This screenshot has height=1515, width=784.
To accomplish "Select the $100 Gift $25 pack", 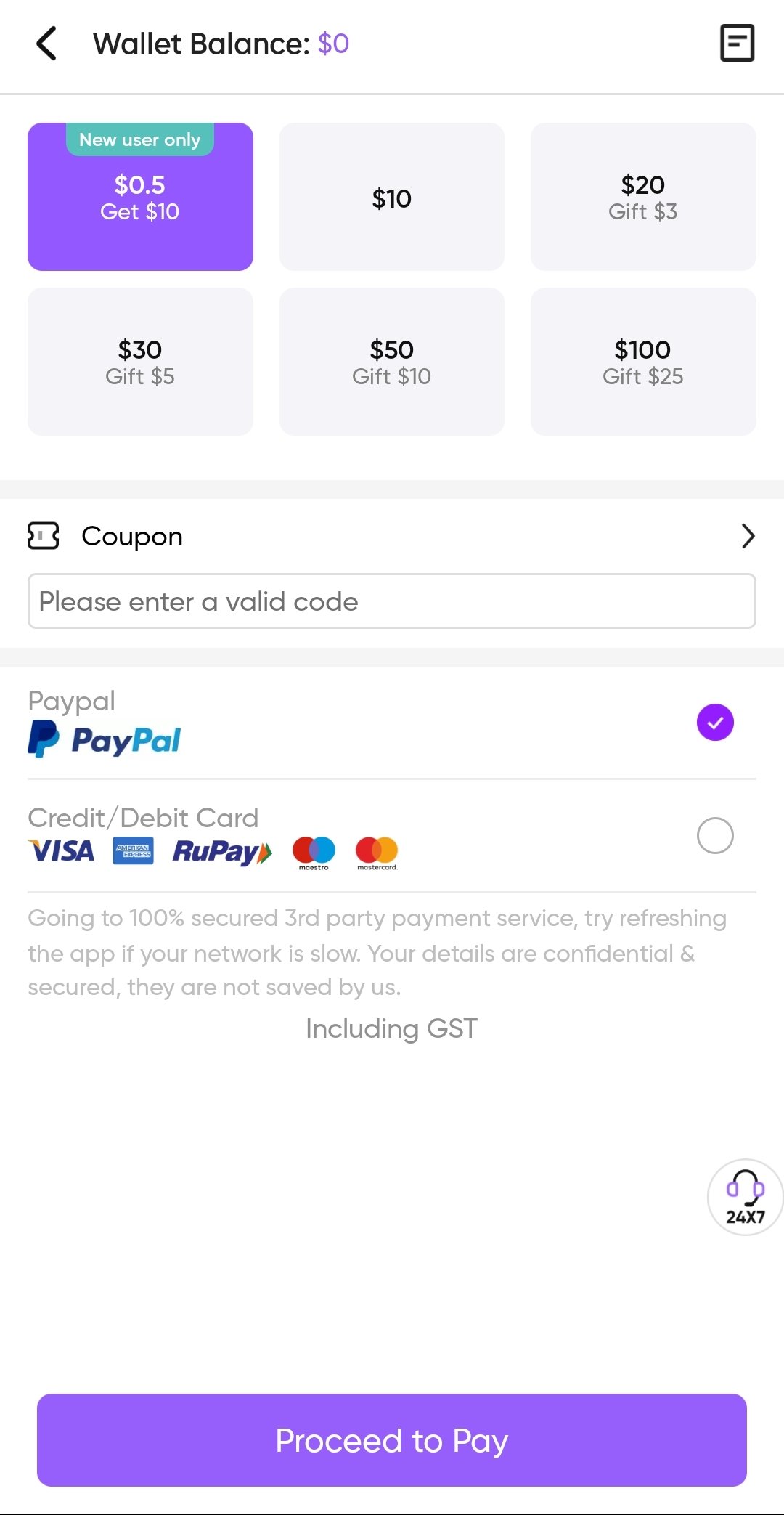I will coord(643,362).
